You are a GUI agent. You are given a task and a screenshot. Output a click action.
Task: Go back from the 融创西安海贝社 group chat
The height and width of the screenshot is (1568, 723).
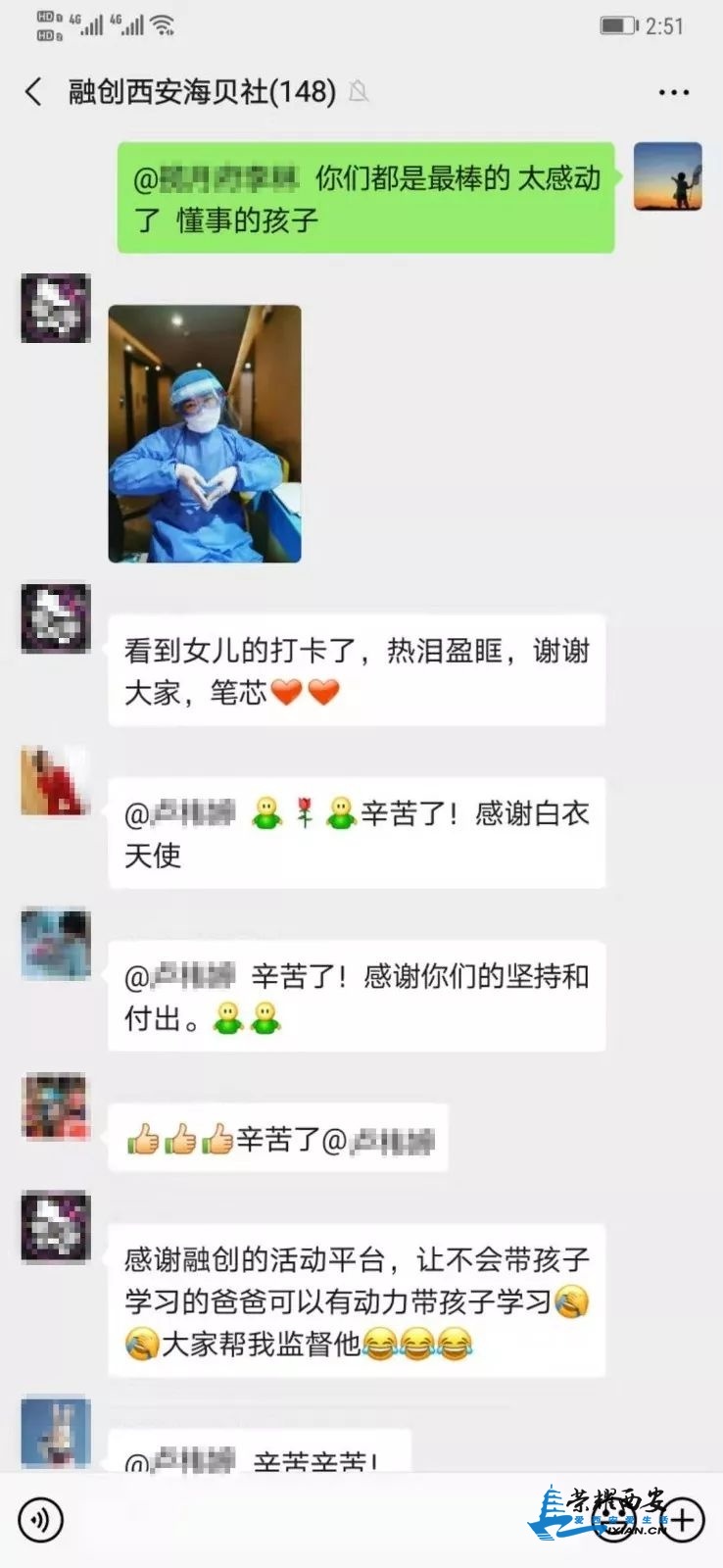pyautogui.click(x=34, y=92)
